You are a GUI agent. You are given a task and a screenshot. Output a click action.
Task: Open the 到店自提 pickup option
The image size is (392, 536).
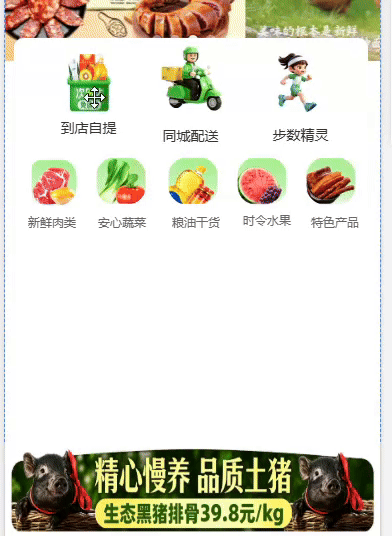click(89, 94)
